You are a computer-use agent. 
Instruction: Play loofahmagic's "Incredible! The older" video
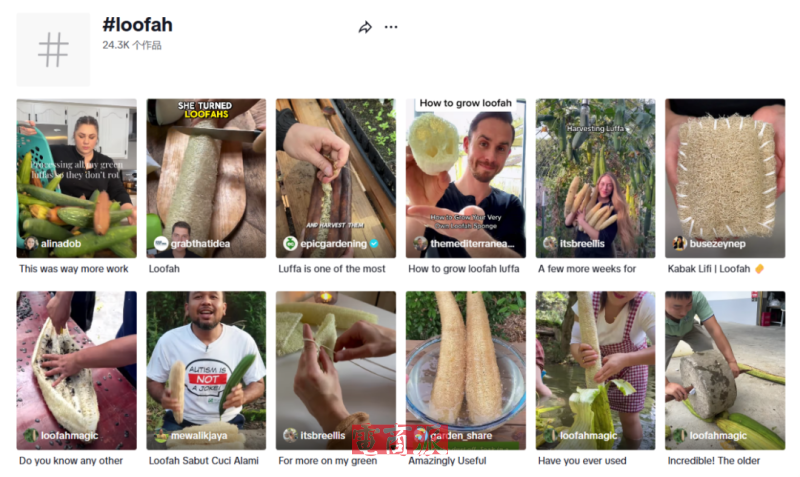725,370
